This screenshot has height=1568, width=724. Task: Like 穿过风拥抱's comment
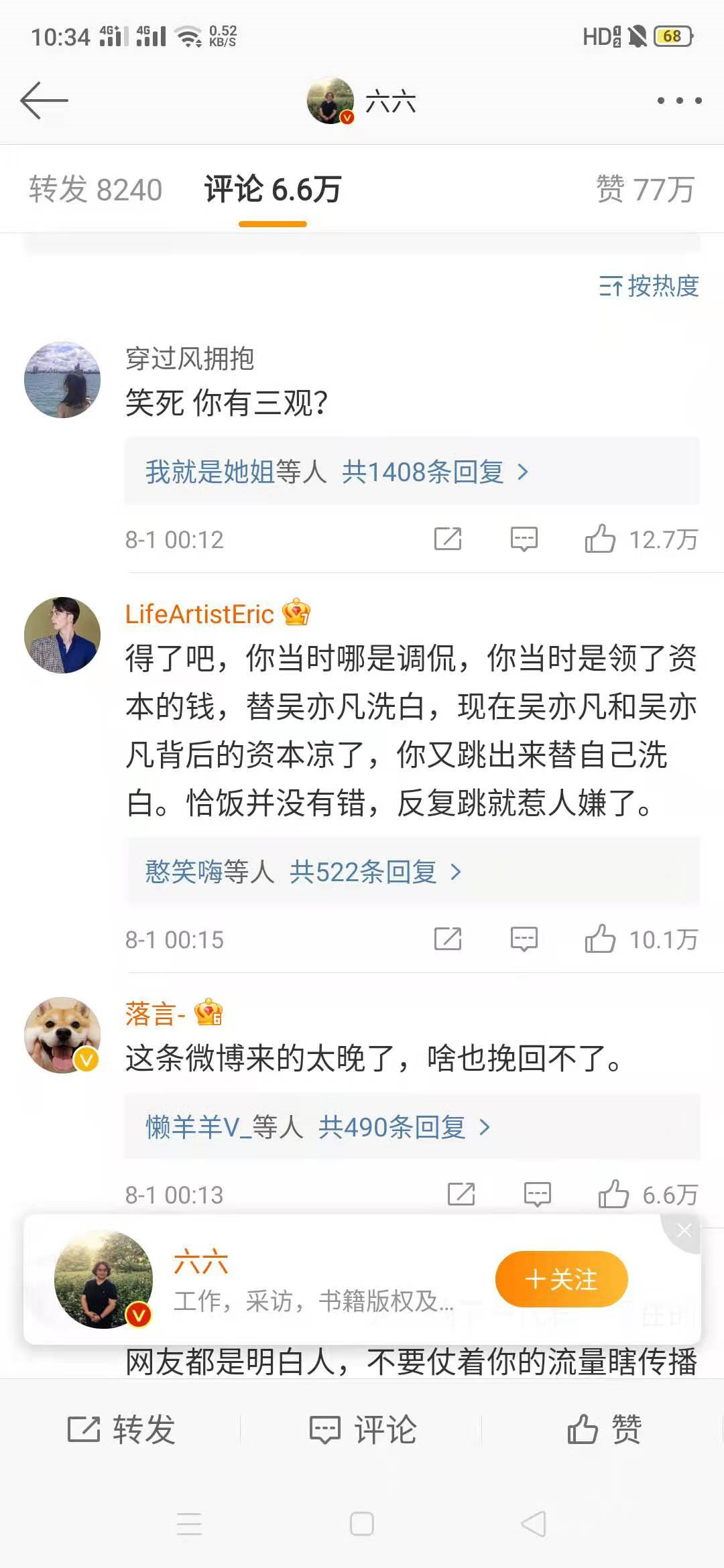tap(600, 539)
